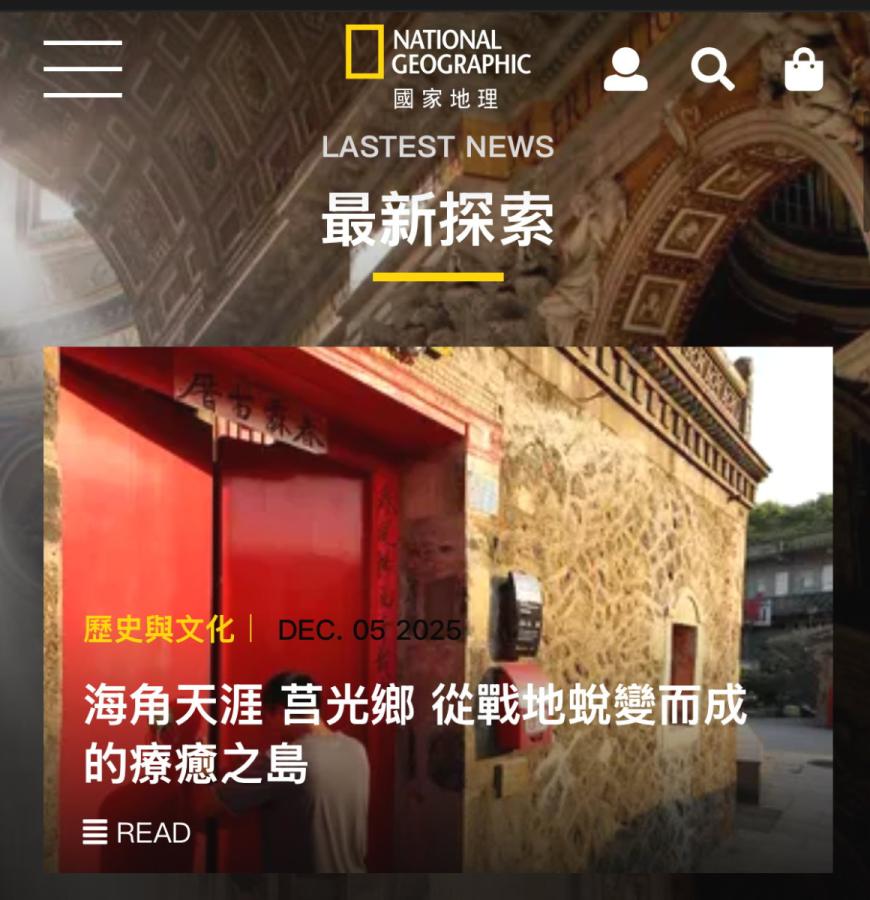Open the user account icon
This screenshot has height=900, width=870.
point(626,70)
